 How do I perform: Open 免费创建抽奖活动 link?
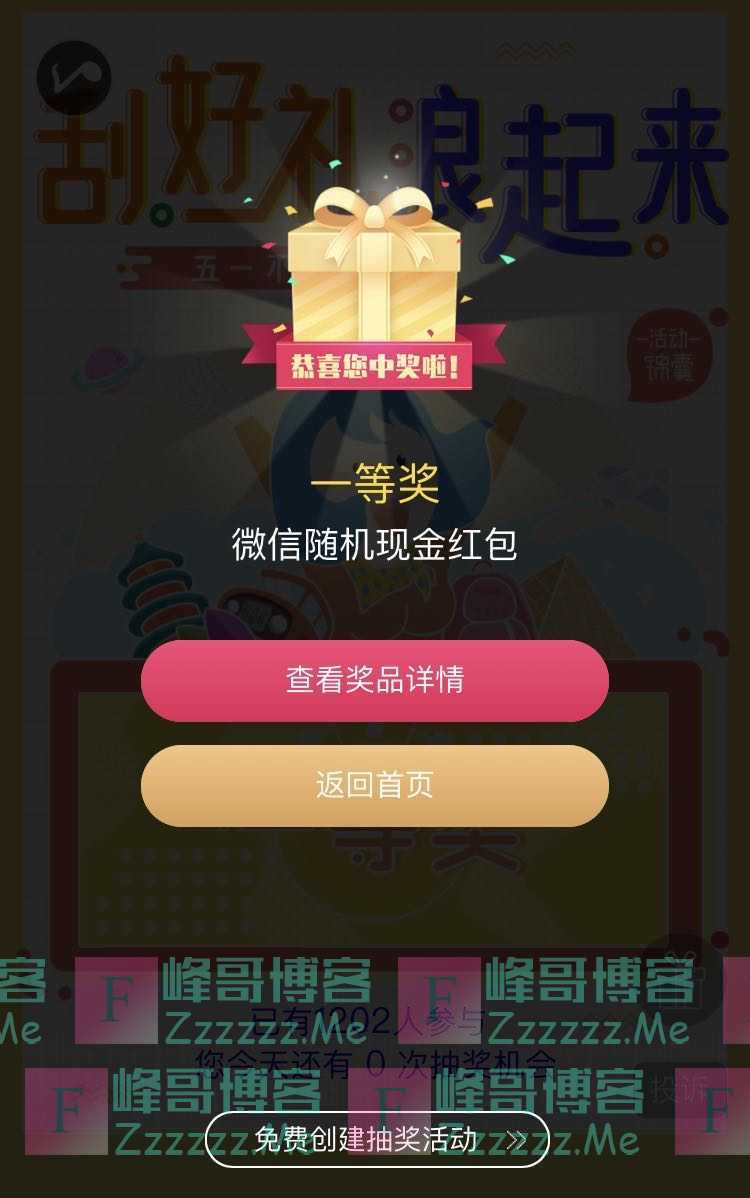(x=377, y=1139)
